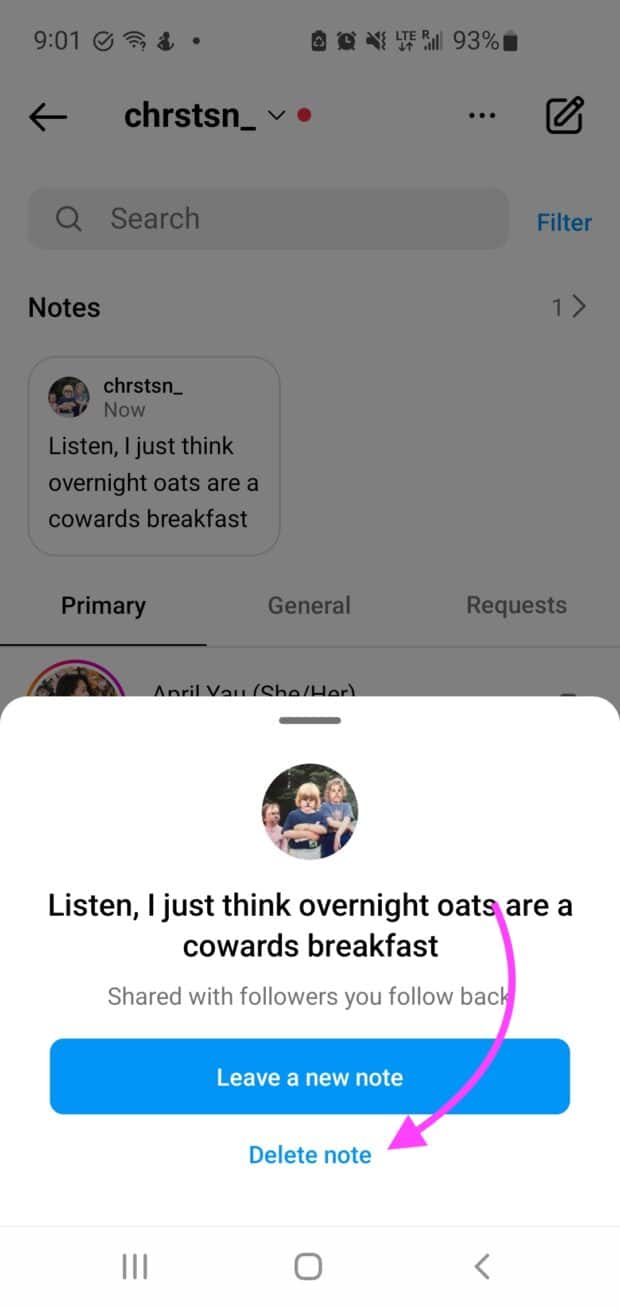Open the Filter link
The height and width of the screenshot is (1309, 620).
564,222
